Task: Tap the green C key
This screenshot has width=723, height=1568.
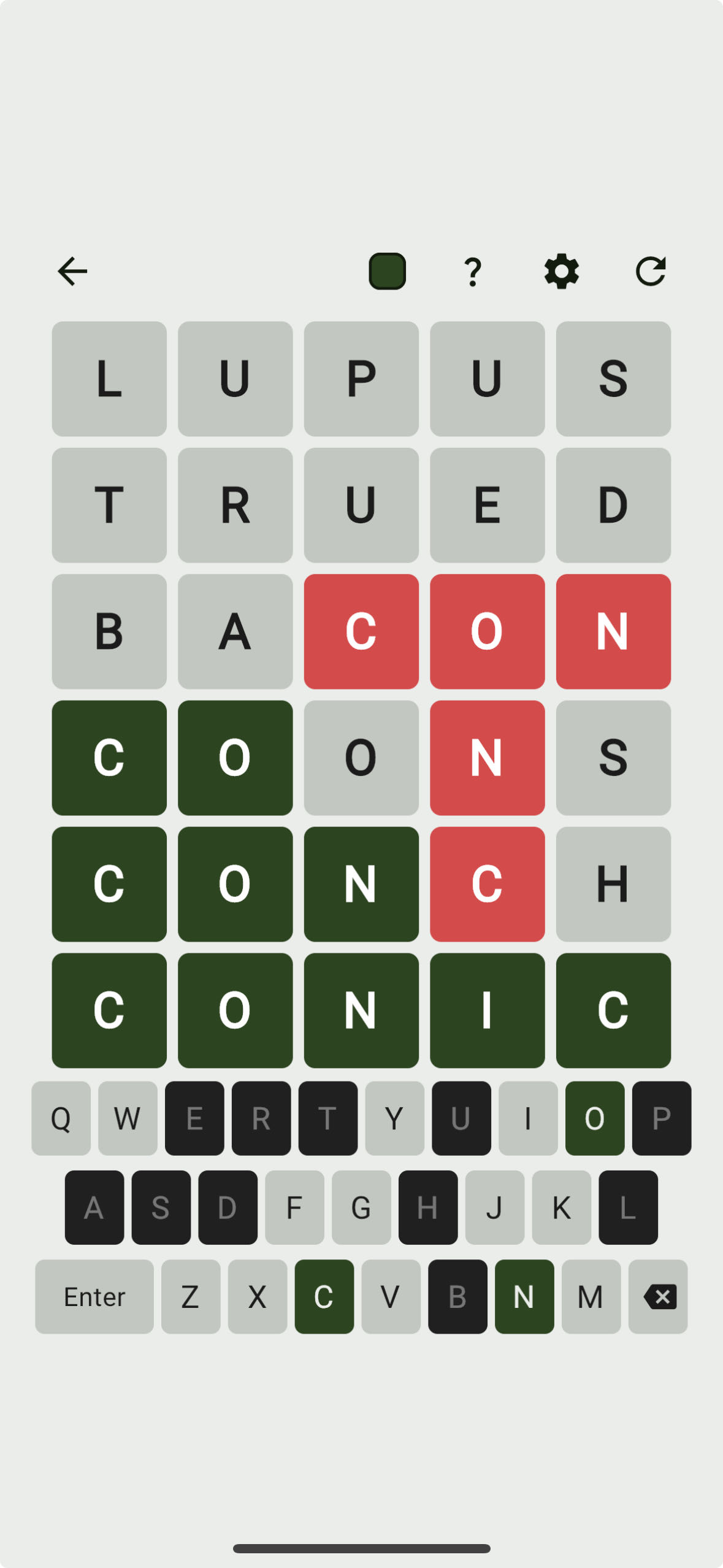Action: coord(324,1296)
